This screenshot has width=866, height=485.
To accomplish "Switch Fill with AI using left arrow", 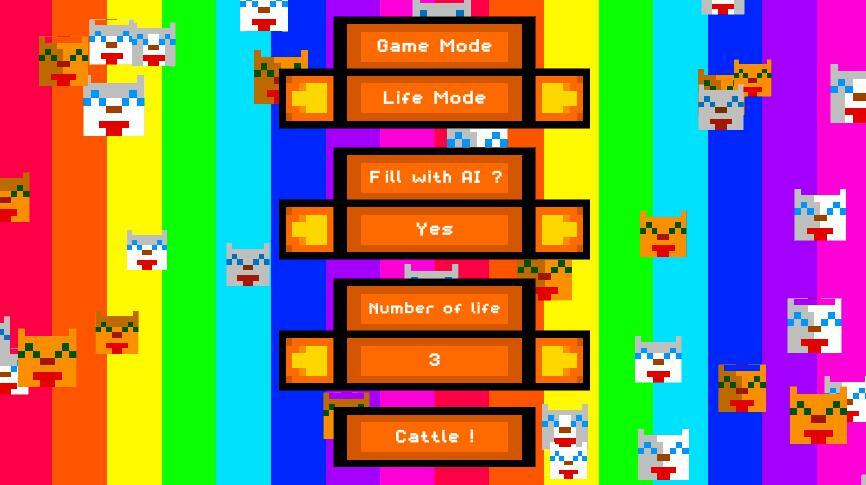I will (x=309, y=229).
